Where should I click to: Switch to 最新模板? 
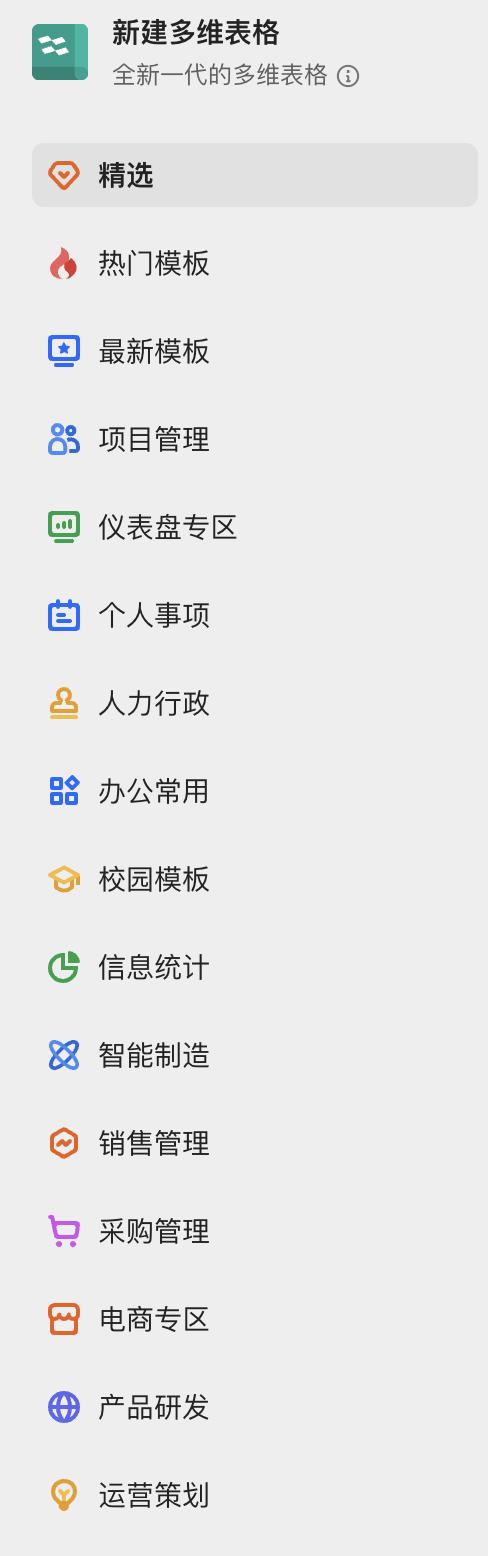[255, 351]
